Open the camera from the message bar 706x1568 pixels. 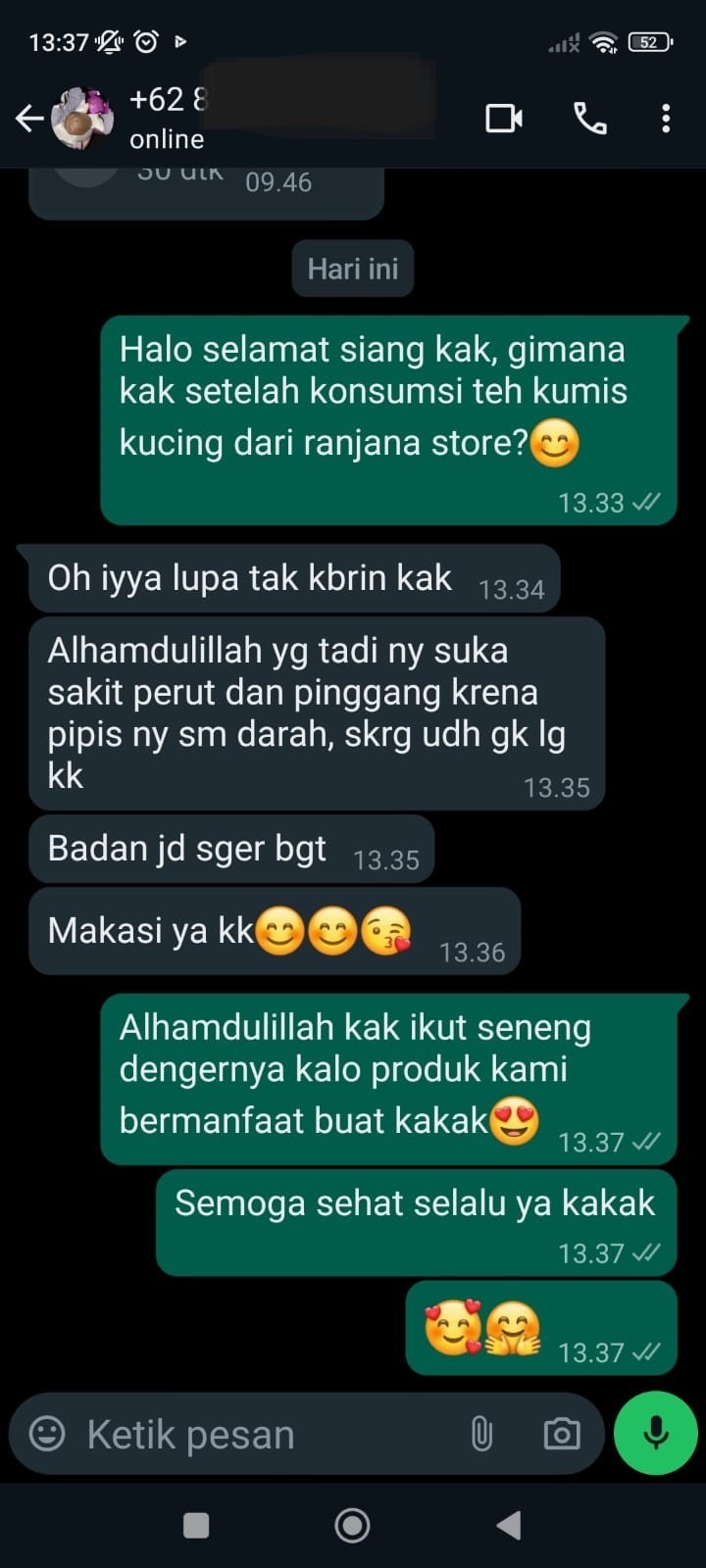tap(562, 1434)
